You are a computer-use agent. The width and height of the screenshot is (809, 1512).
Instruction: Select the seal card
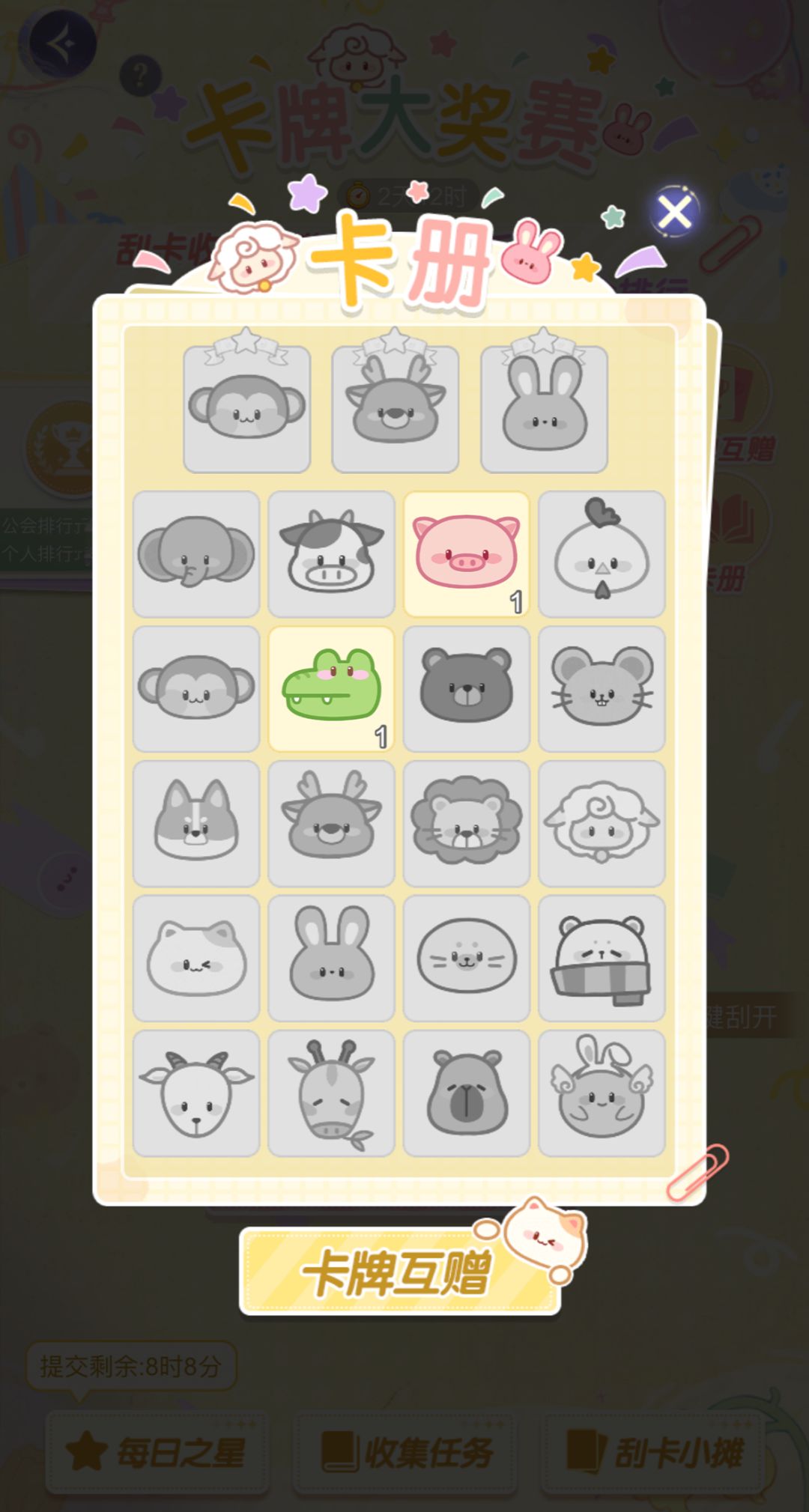coord(466,959)
